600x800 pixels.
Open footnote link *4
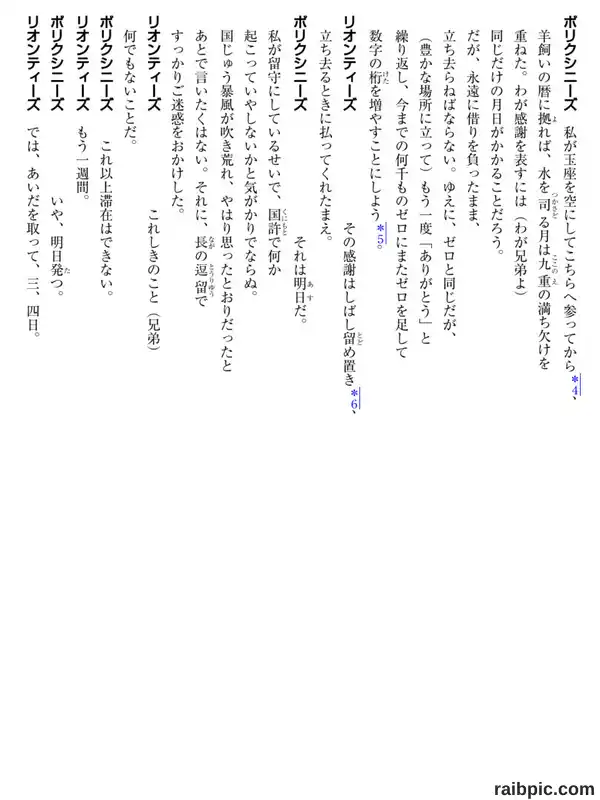(575, 385)
